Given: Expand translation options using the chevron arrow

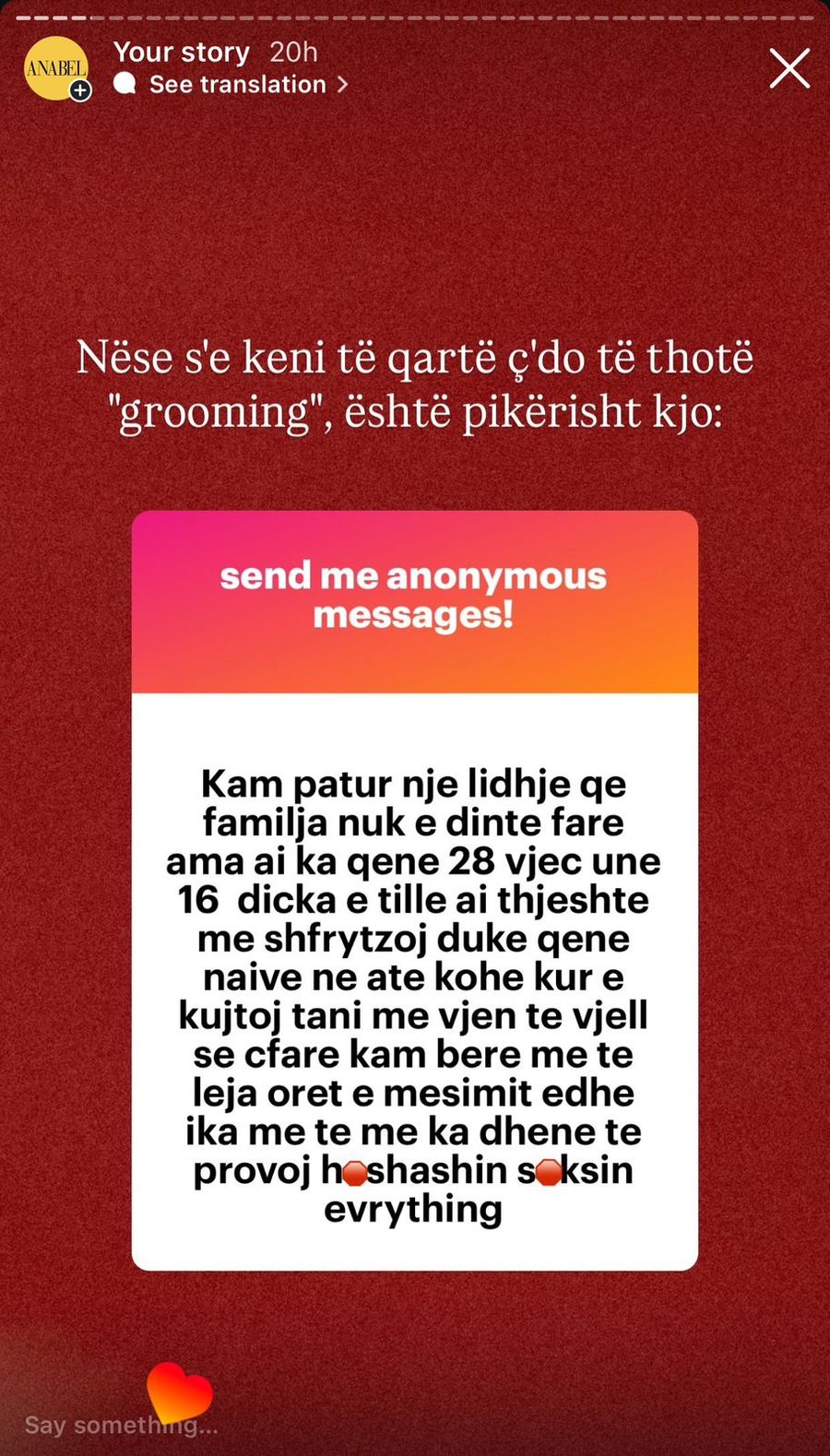Looking at the screenshot, I should [344, 84].
